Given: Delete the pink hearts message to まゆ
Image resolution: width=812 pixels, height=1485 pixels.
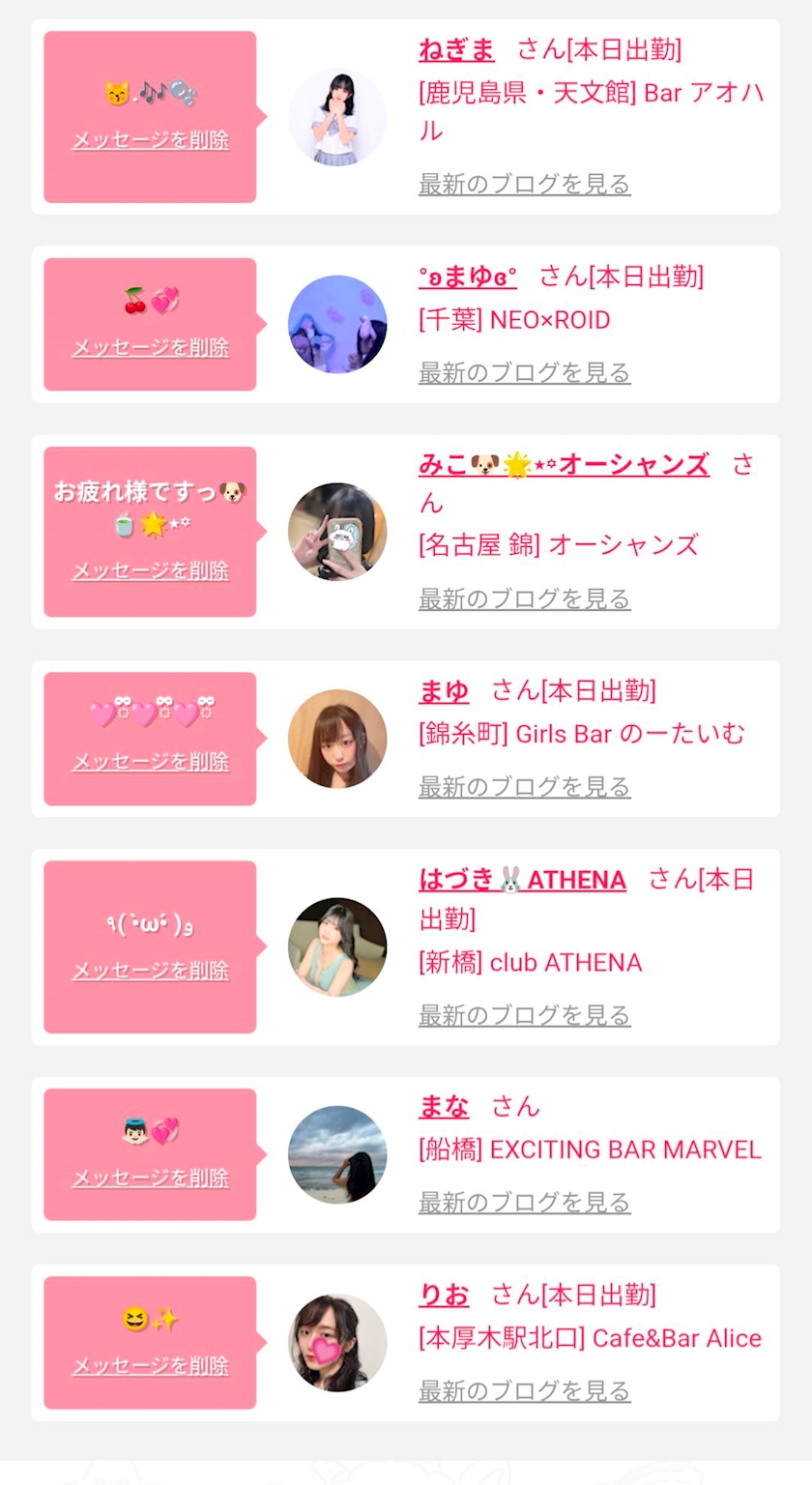Looking at the screenshot, I should [x=151, y=762].
